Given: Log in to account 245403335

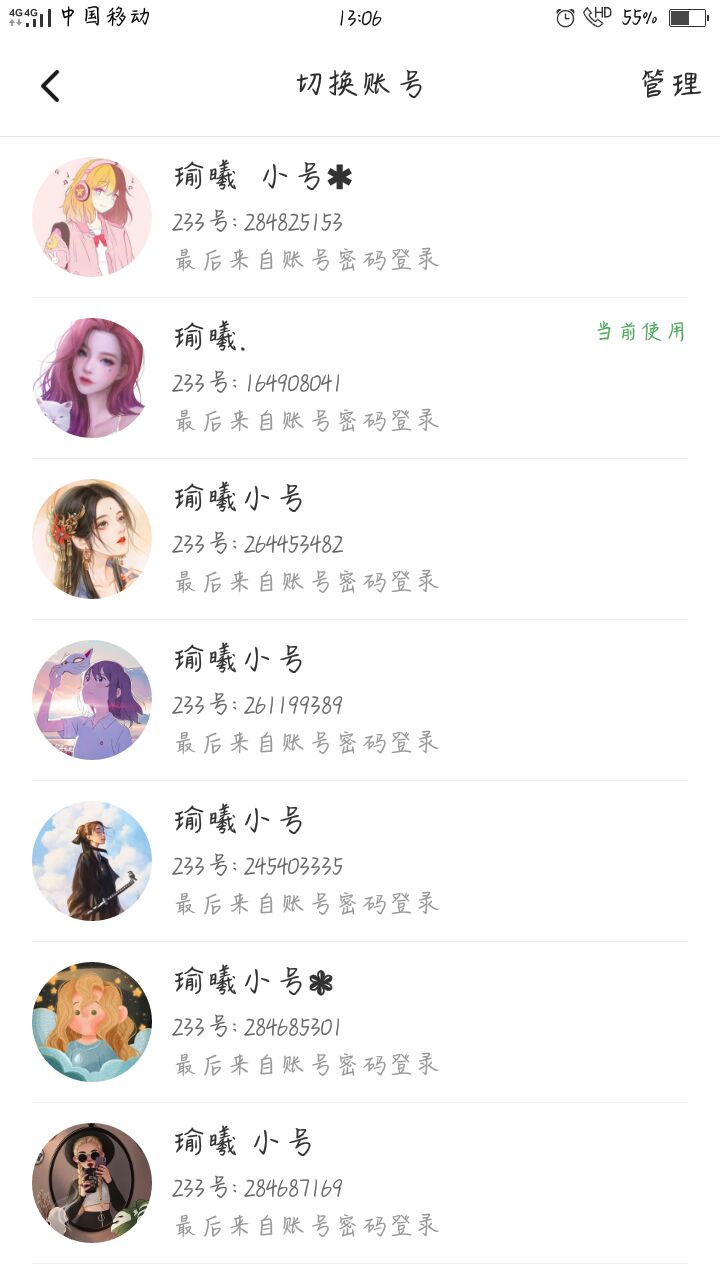Looking at the screenshot, I should (360, 862).
